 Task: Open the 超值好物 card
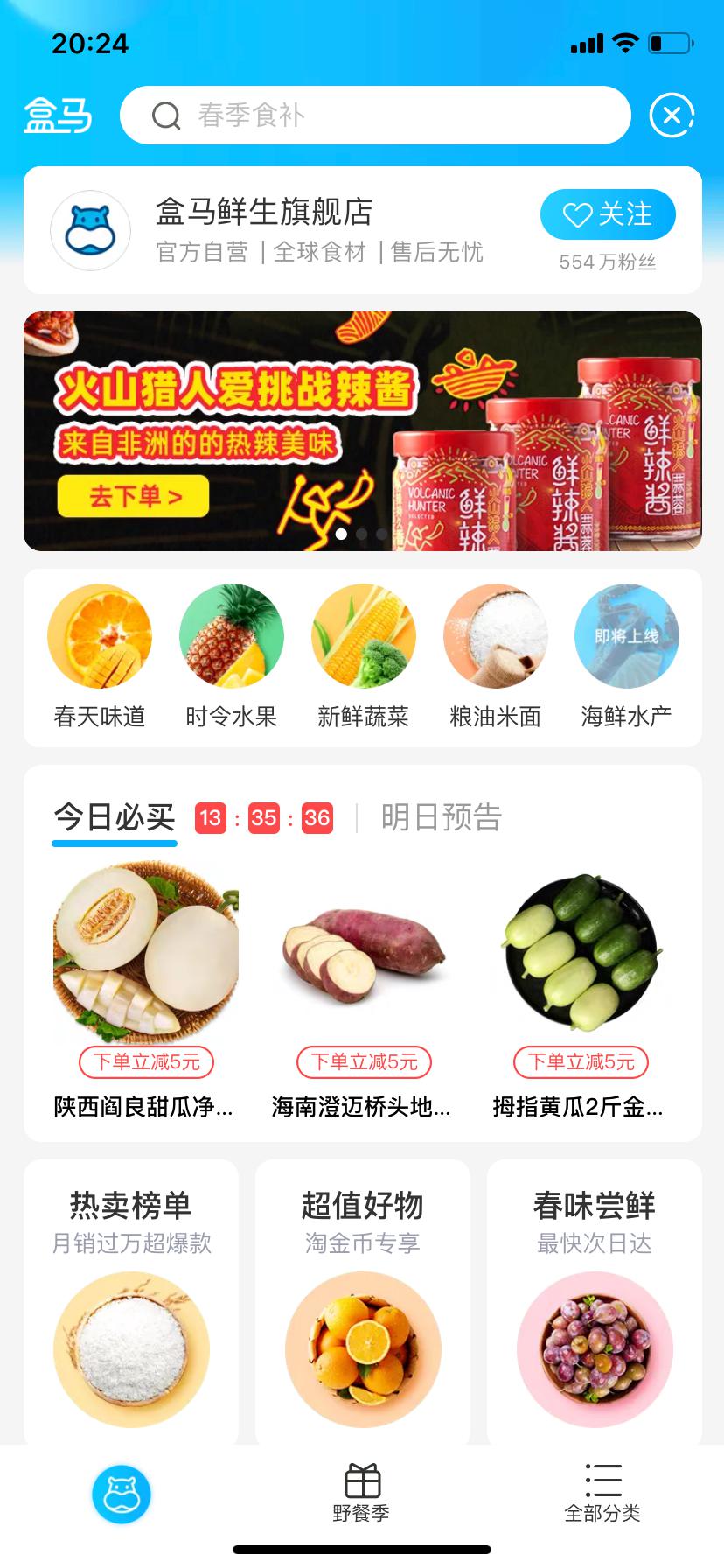[363, 1302]
